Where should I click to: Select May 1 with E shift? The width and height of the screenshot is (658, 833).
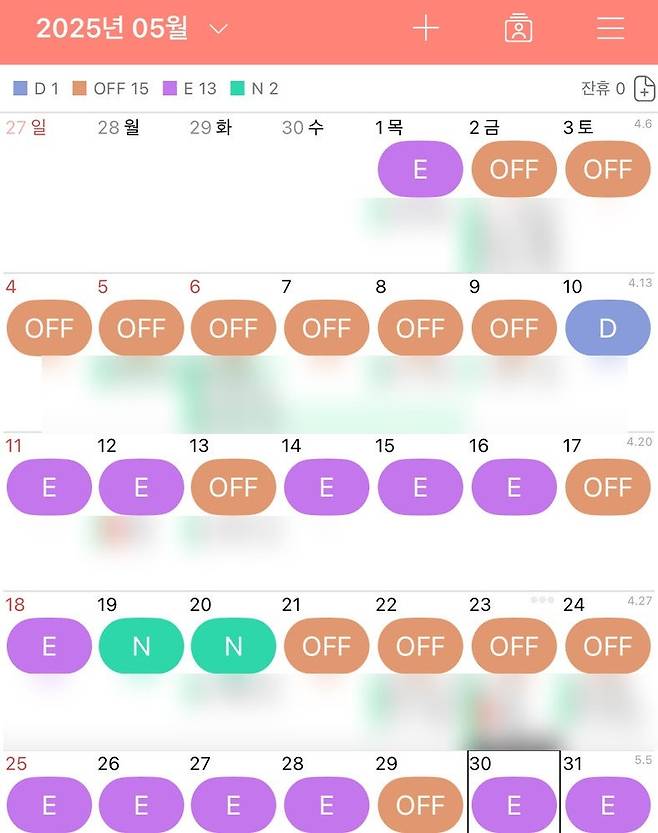point(420,169)
